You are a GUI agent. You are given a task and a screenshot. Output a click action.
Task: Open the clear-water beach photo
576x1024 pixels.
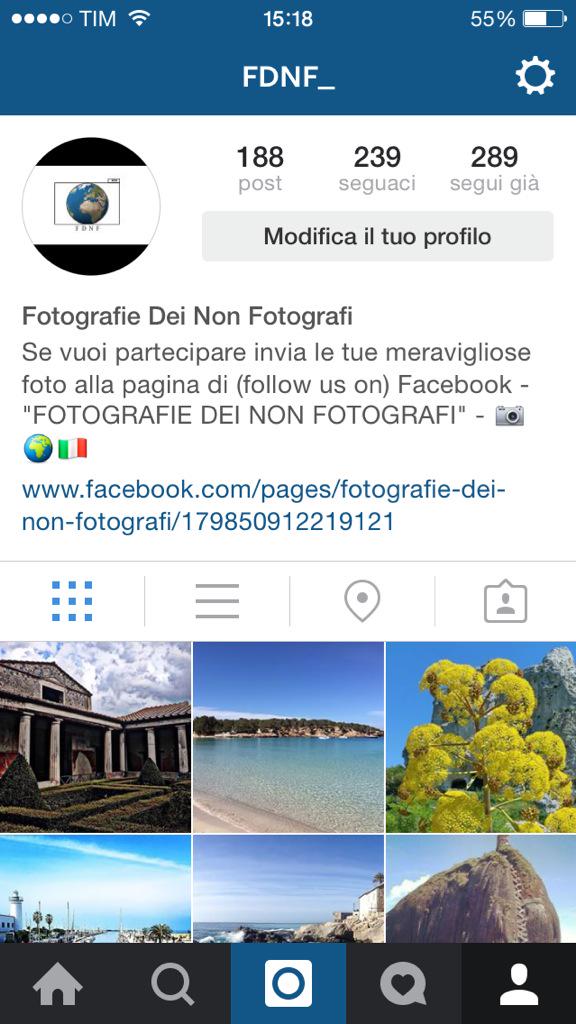coord(288,737)
